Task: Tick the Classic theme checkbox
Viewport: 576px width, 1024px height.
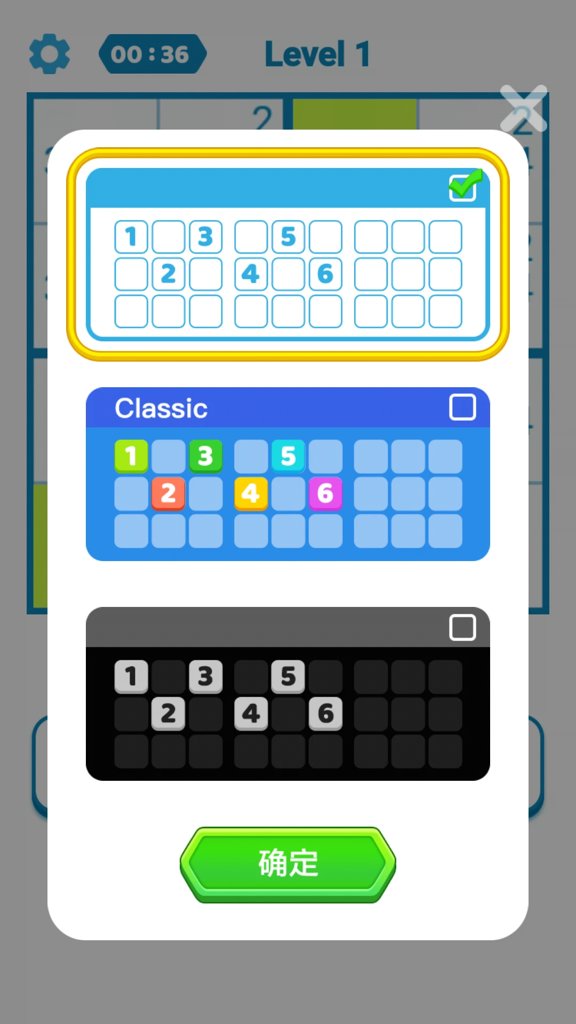Action: point(462,408)
